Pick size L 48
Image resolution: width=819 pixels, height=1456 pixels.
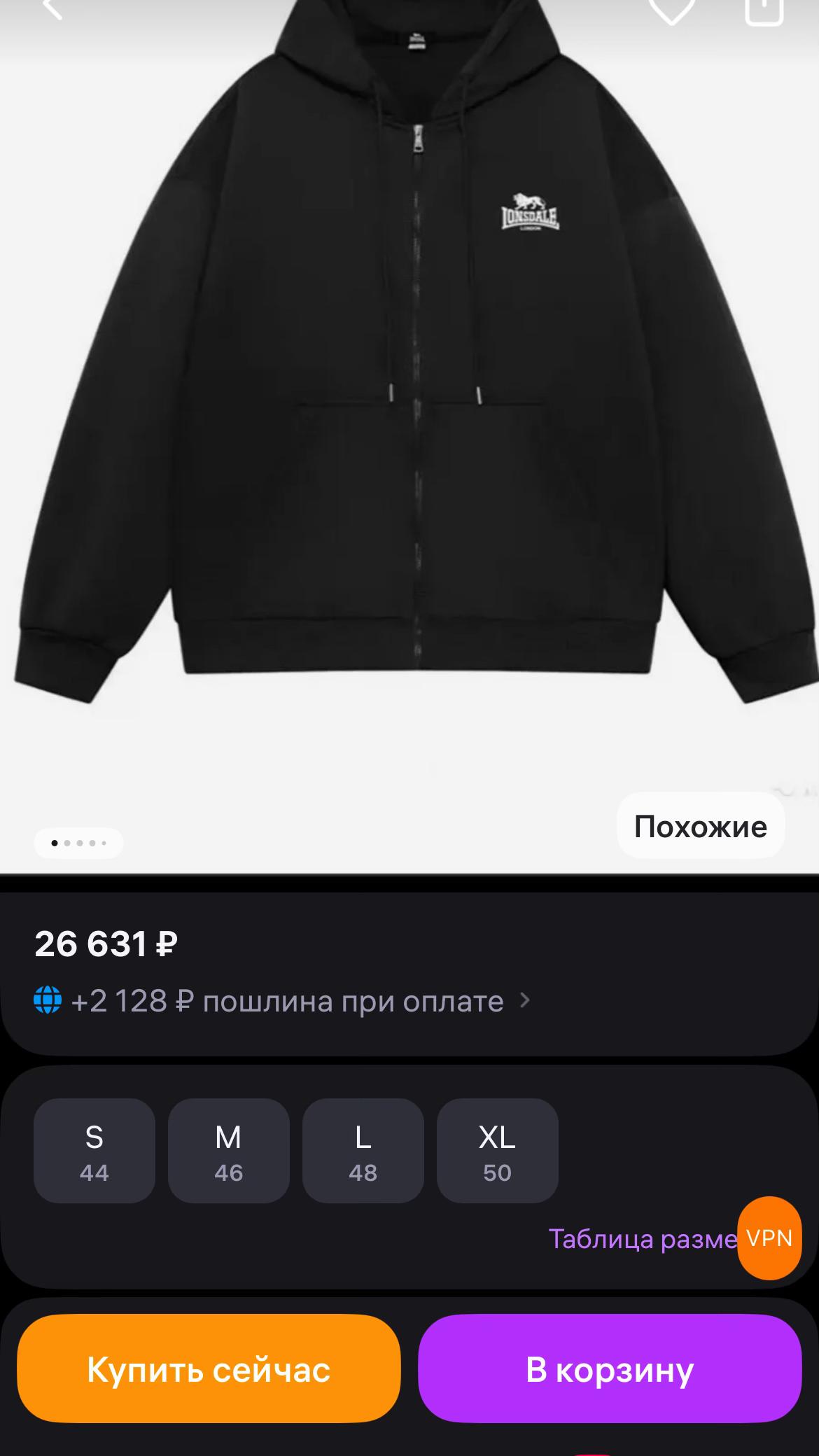point(363,1151)
